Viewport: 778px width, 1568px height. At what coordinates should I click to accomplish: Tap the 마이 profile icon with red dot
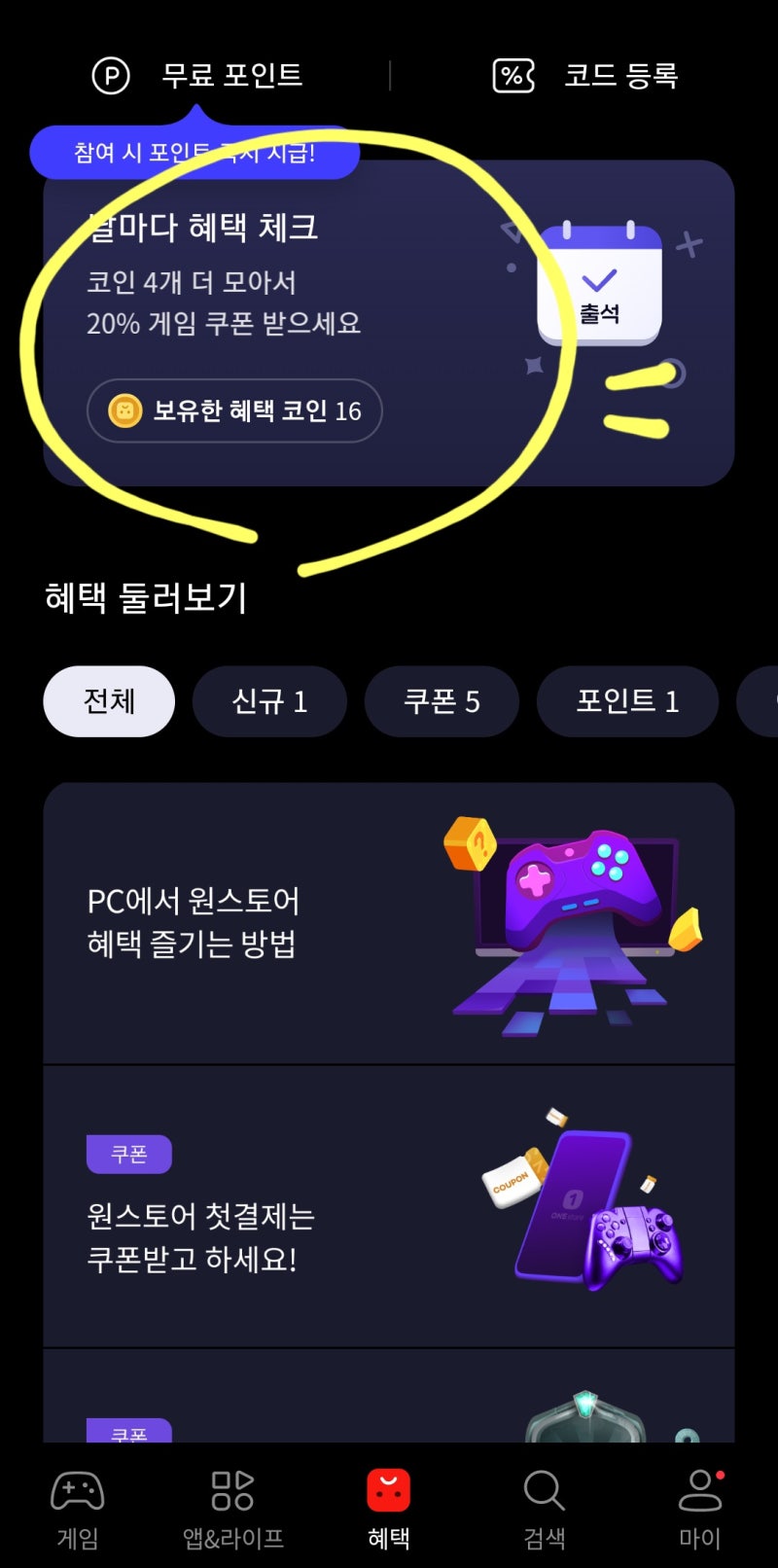coord(698,1490)
